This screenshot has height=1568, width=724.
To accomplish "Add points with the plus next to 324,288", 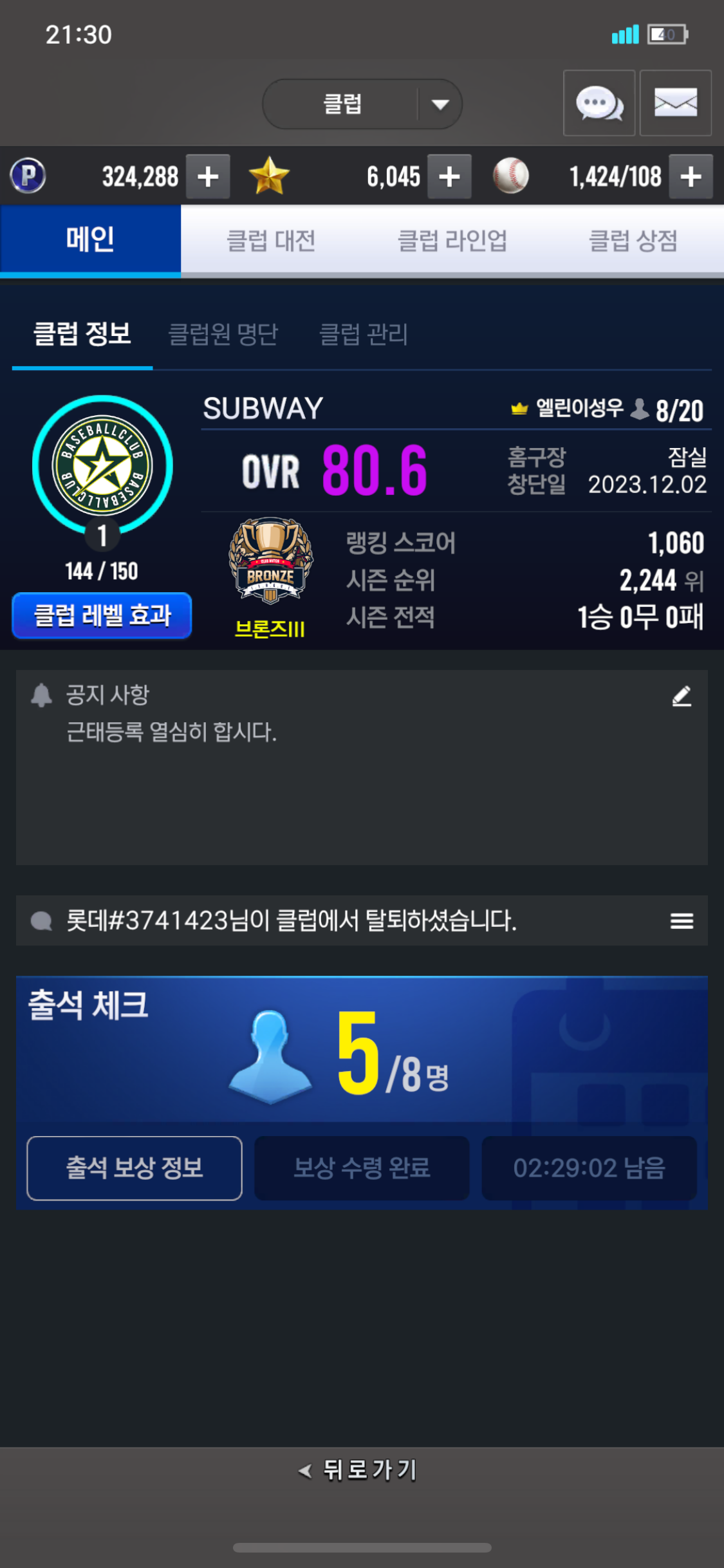I will click(208, 176).
